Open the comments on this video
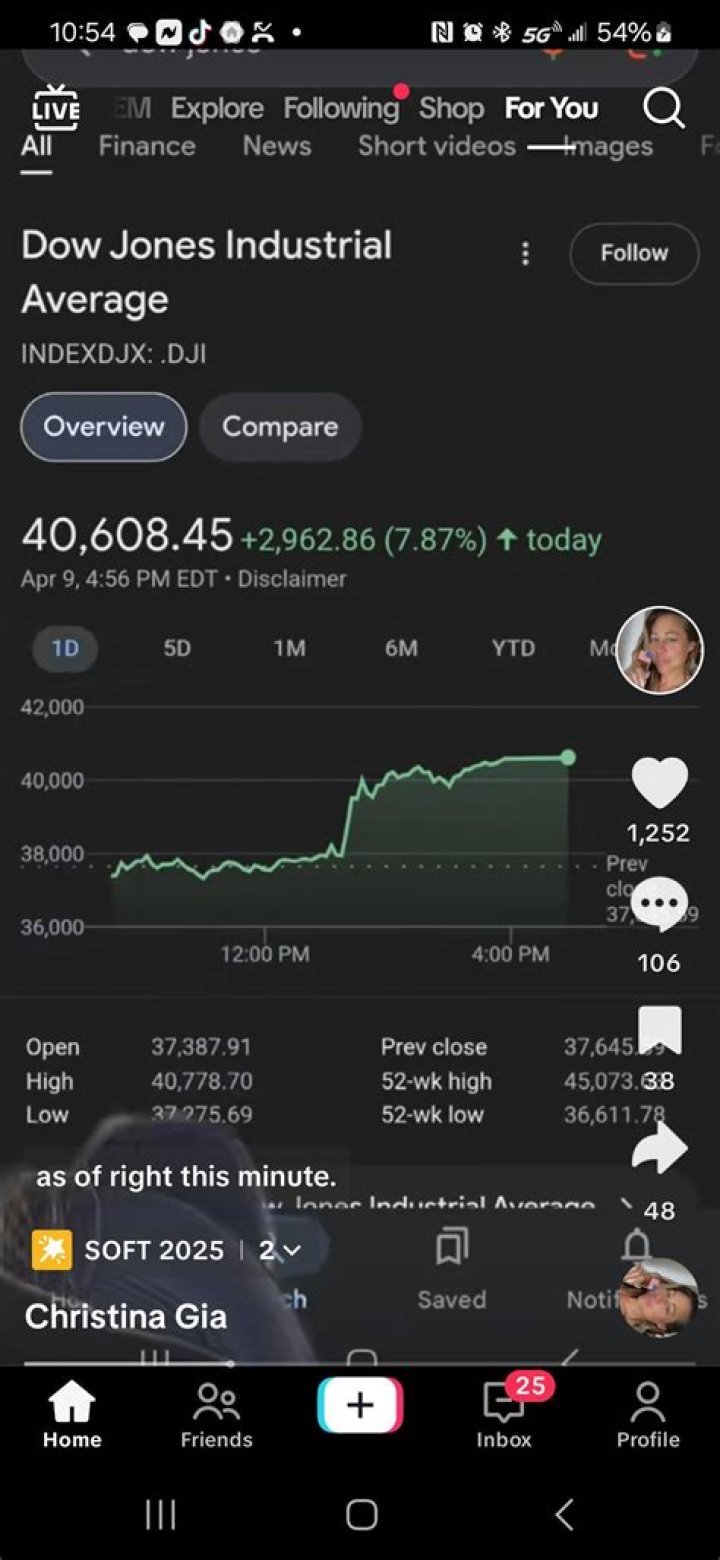Image resolution: width=720 pixels, height=1560 pixels. 659,905
